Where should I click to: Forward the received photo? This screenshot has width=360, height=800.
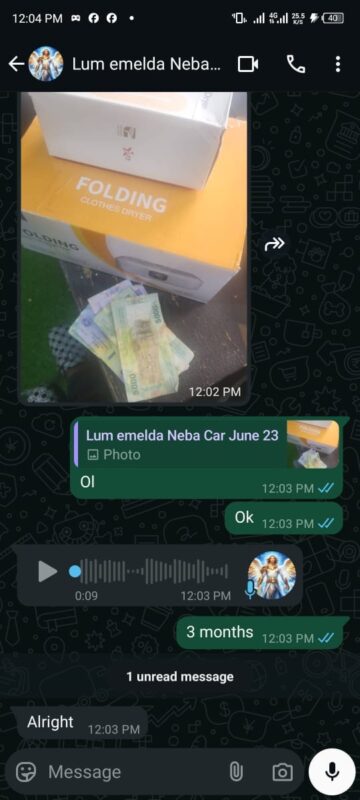(x=274, y=244)
